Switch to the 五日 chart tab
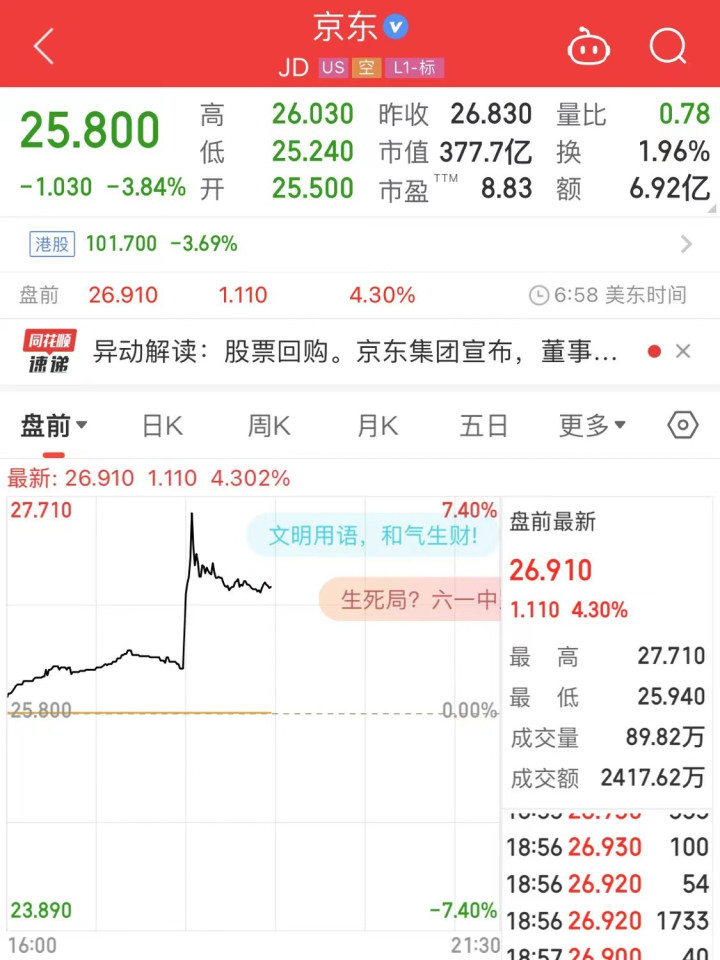Screen dimensions: 720x960 484,426
